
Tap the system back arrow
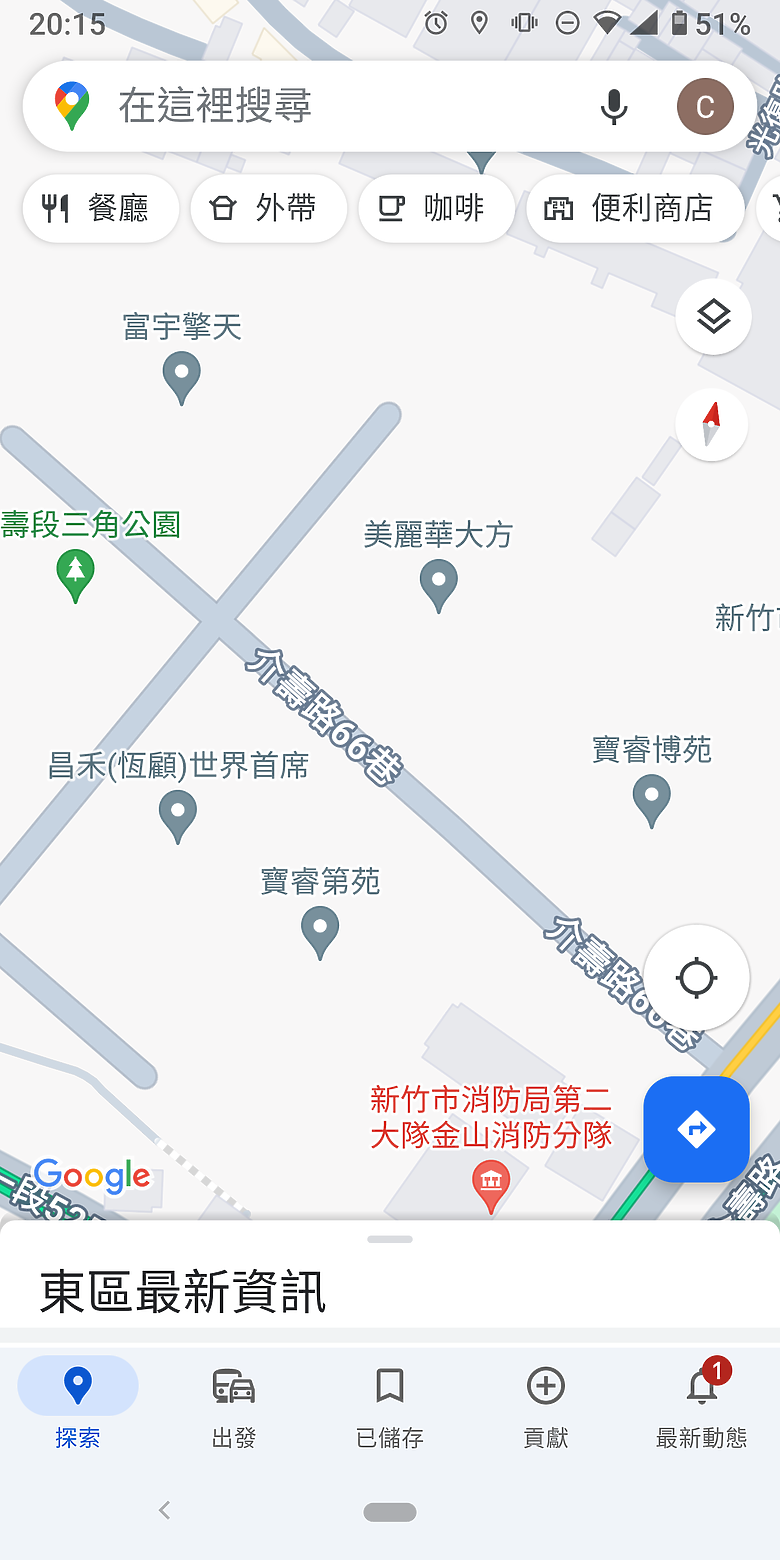pyautogui.click(x=165, y=1511)
